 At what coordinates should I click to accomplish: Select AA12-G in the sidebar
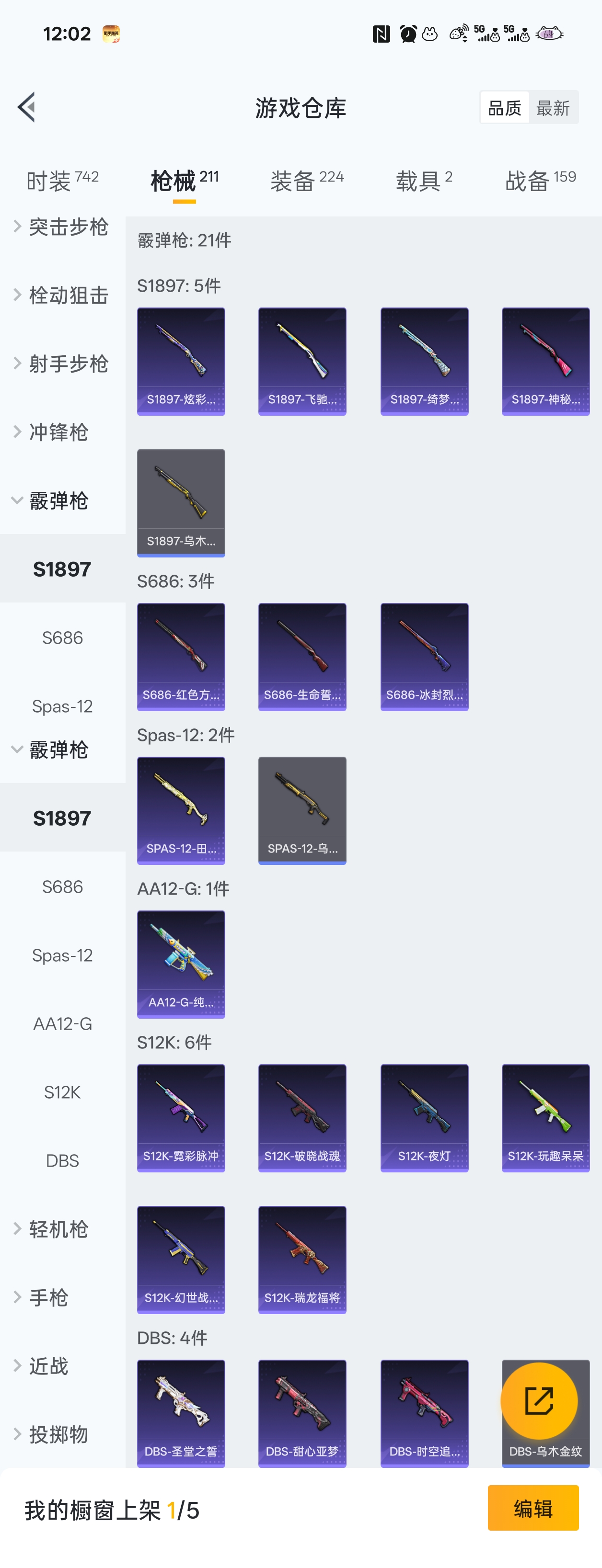tap(62, 1024)
